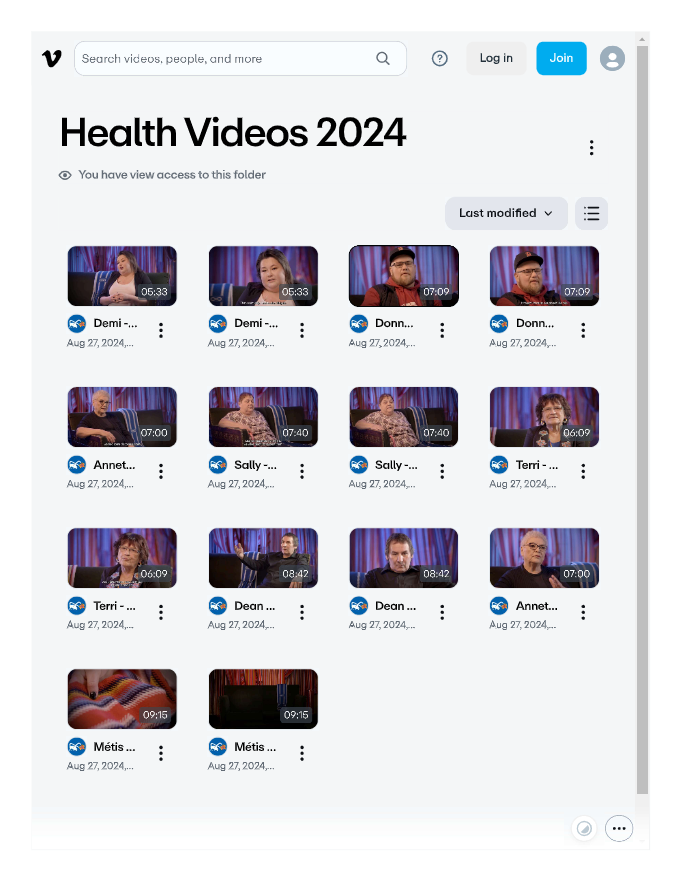Tap the Vimeo logo to go home
The image size is (680, 880).
52,59
